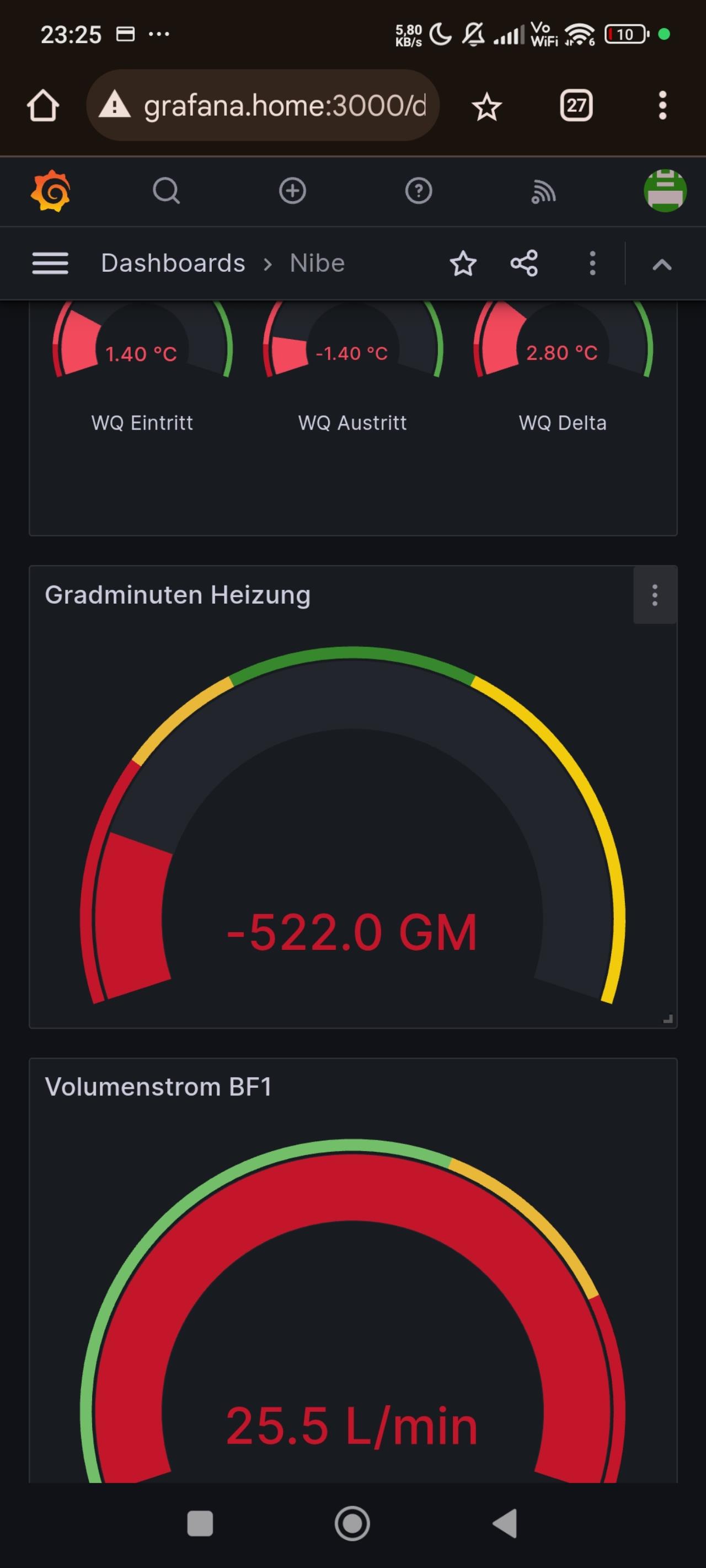The width and height of the screenshot is (706, 1568).
Task: Open the Grafana help menu
Action: 419,191
